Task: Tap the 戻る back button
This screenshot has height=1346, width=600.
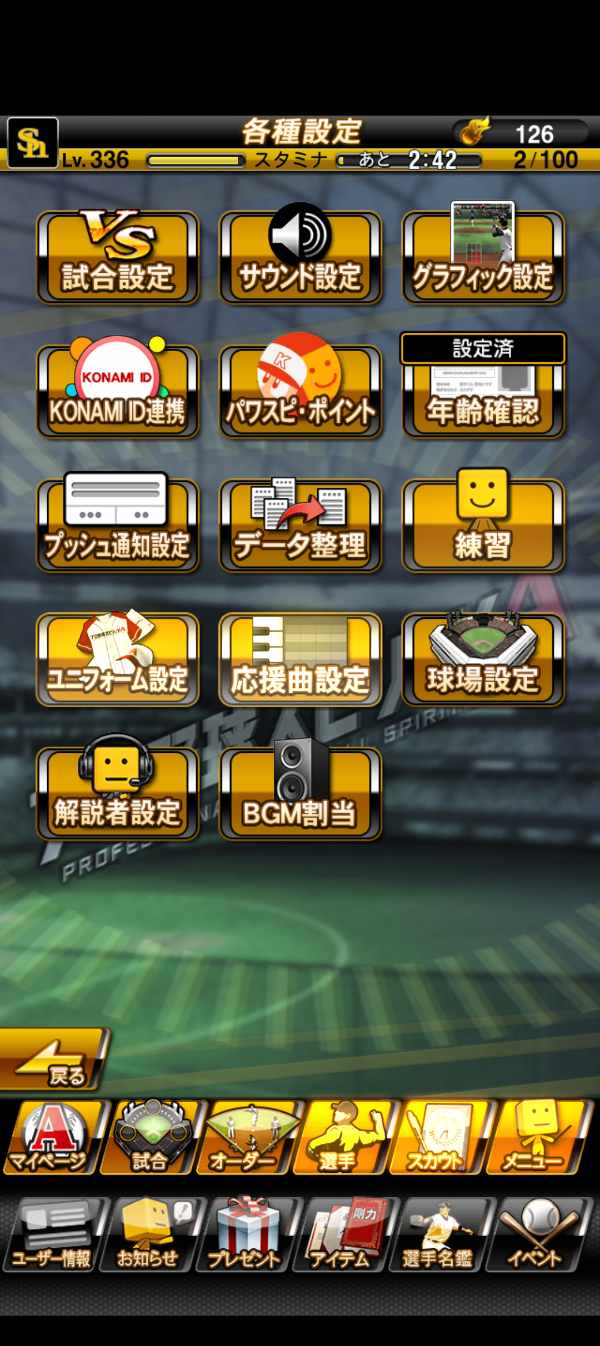Action: coord(55,1061)
